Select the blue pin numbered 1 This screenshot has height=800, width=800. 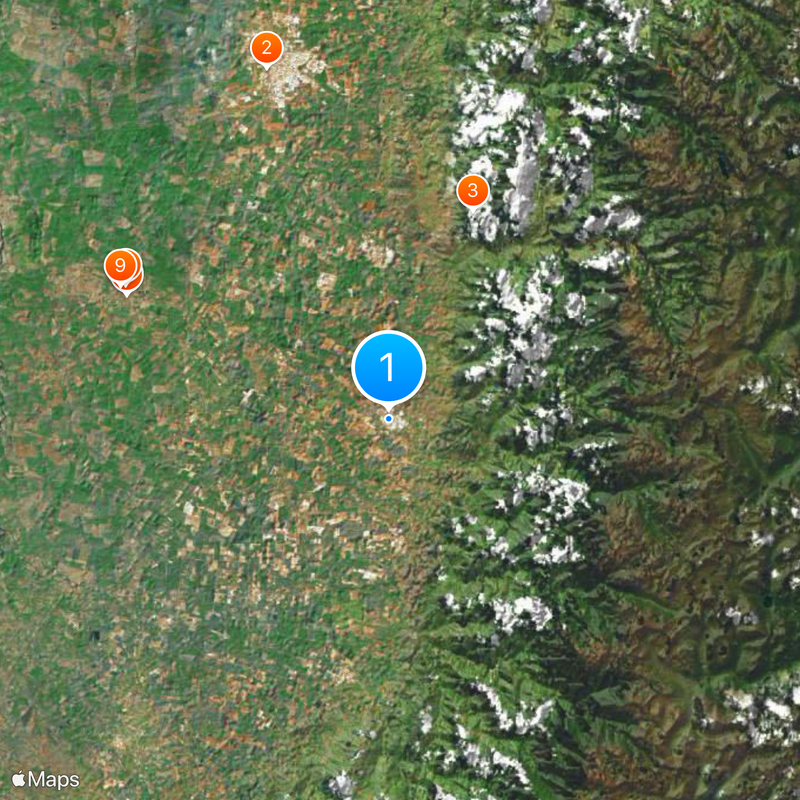coord(389,368)
